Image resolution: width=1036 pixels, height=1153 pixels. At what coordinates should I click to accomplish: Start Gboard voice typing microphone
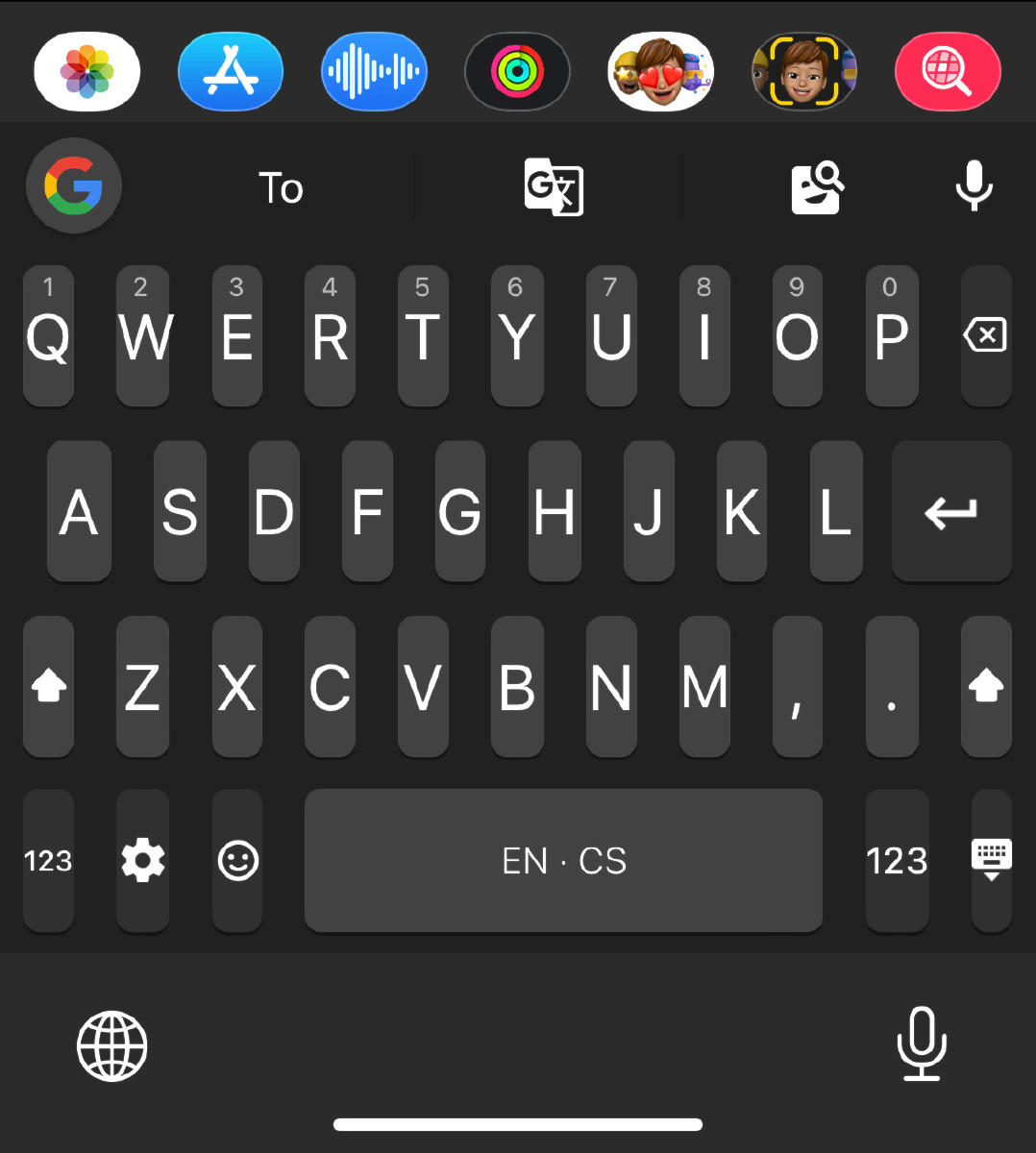(x=974, y=185)
